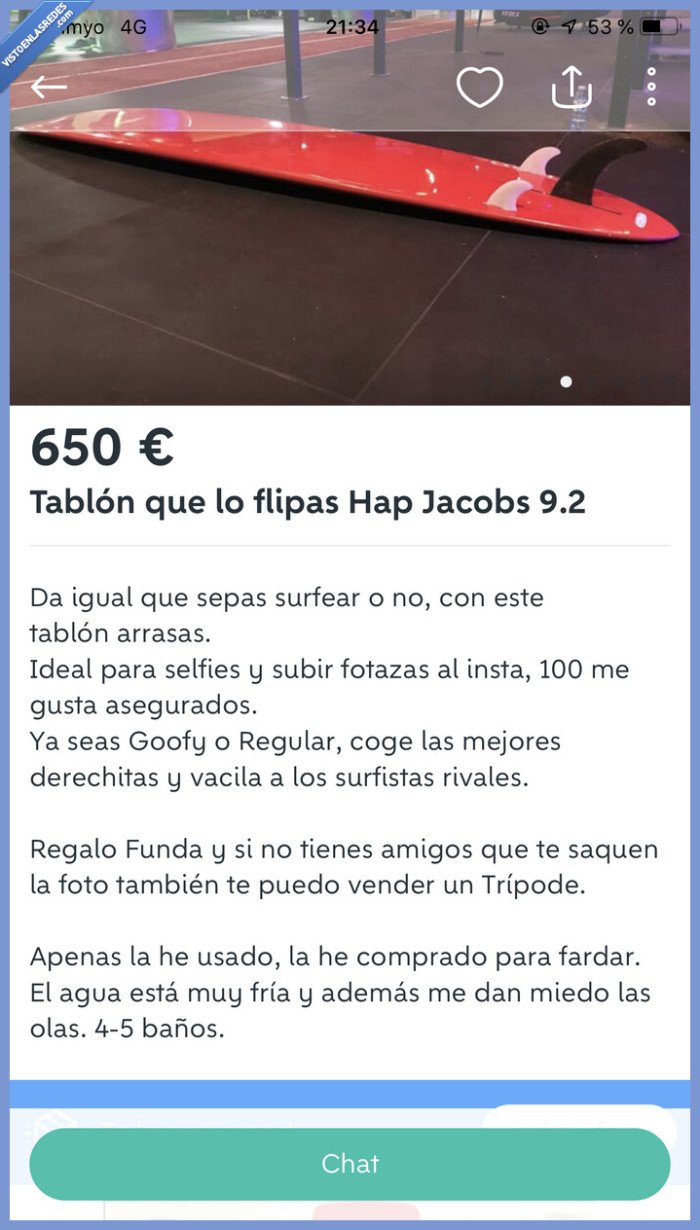This screenshot has width=700, height=1230.
Task: Go back with the arrow icon
Action: point(48,88)
